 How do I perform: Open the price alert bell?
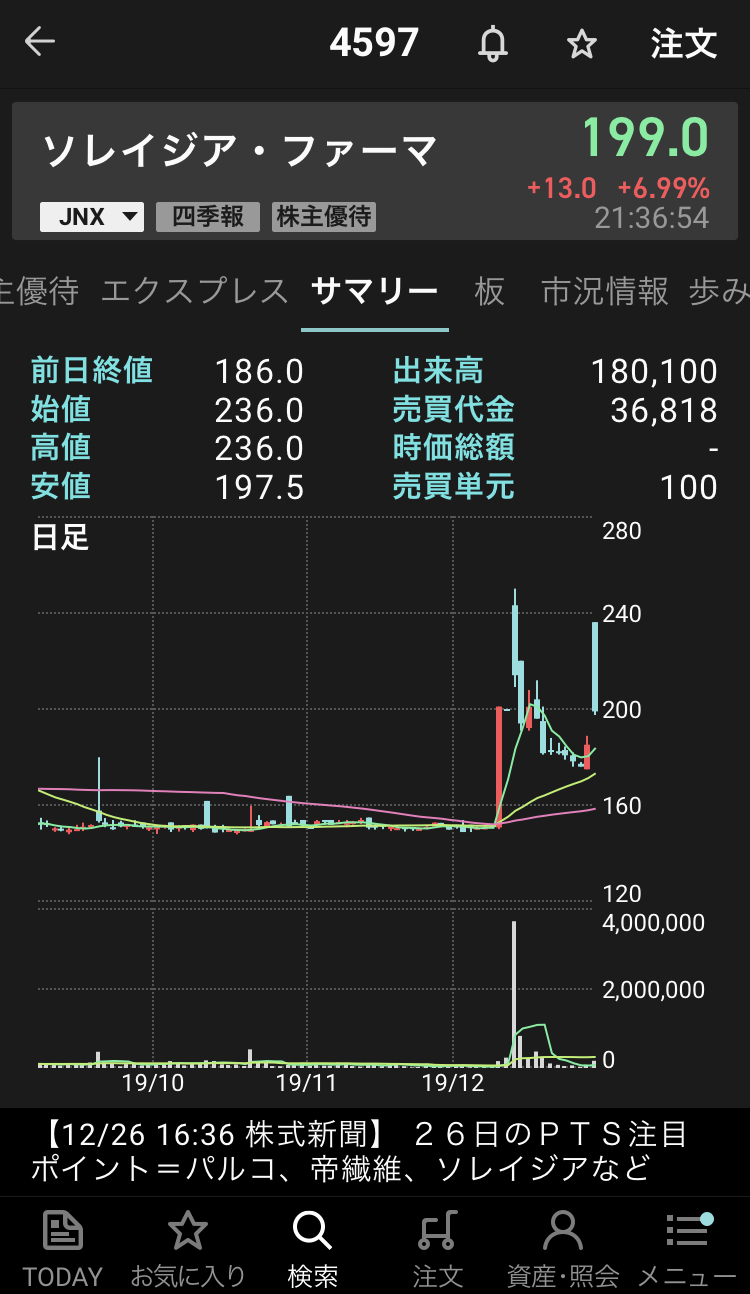click(x=492, y=44)
